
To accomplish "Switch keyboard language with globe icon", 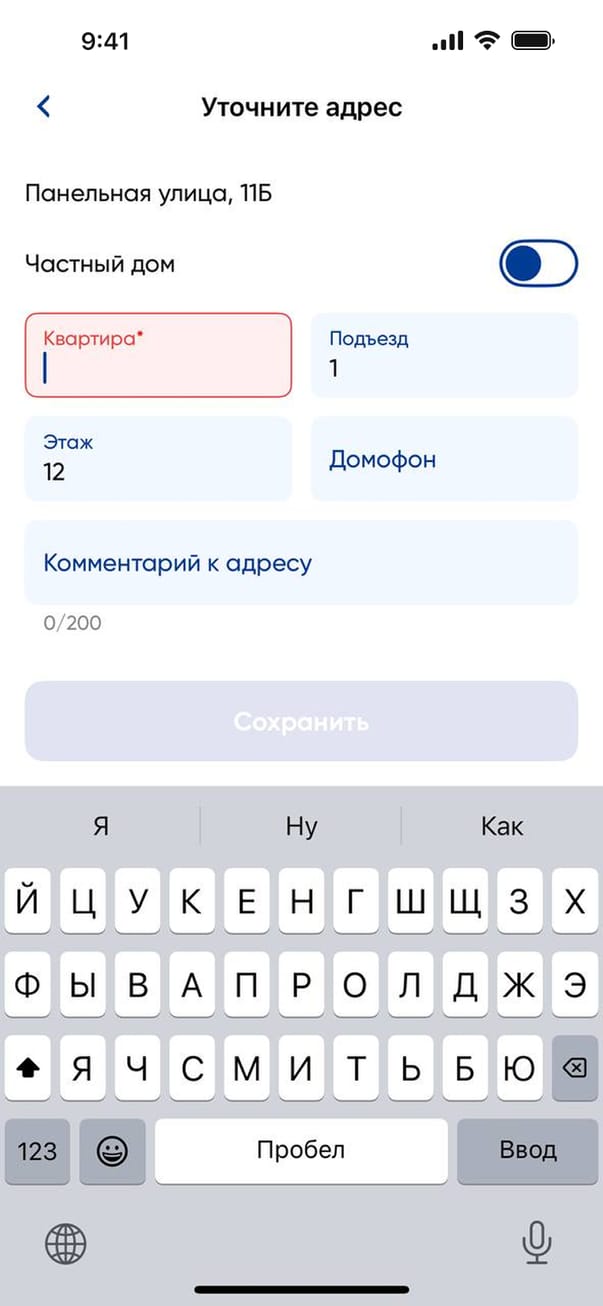I will tap(66, 1244).
